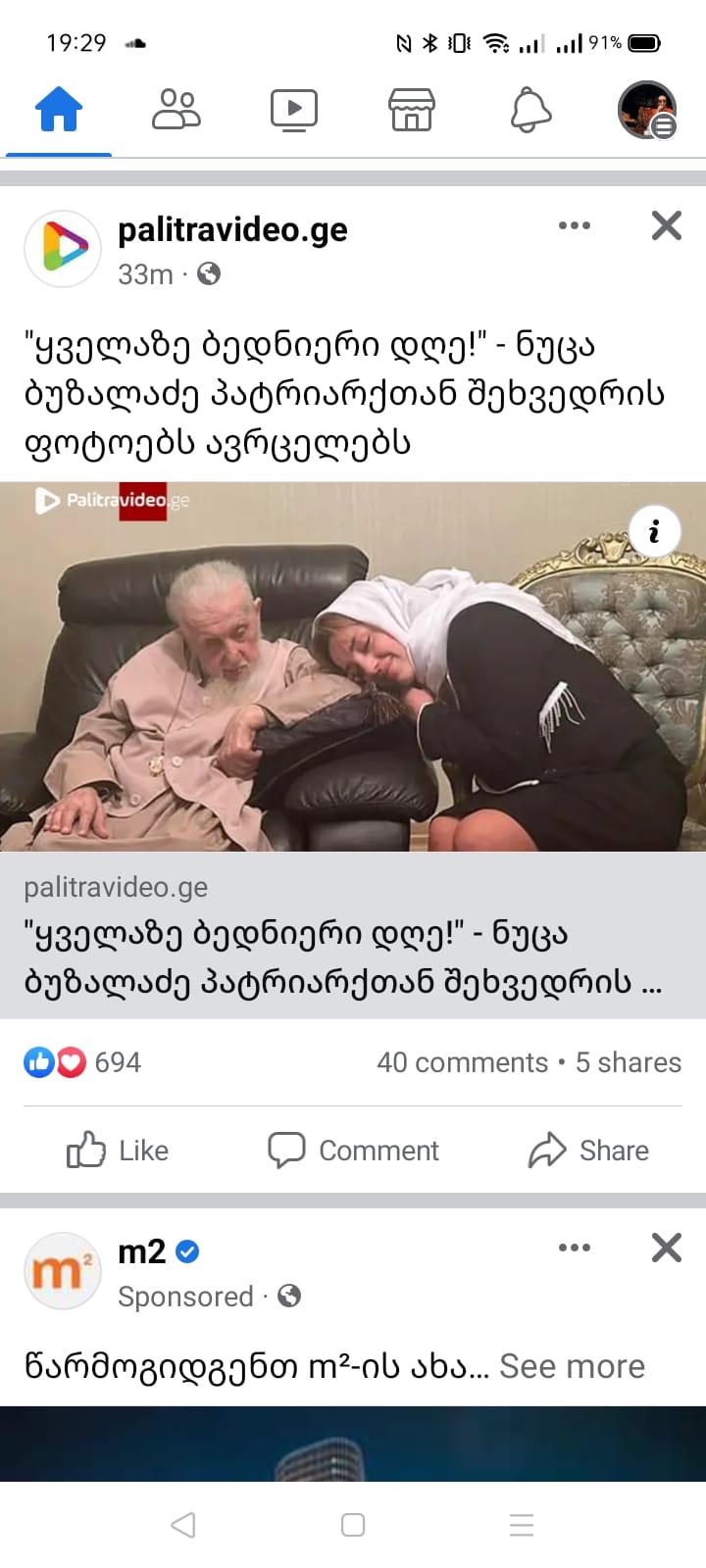Switch to the Home feed tab
This screenshot has height=1568, width=706.
coord(59,110)
